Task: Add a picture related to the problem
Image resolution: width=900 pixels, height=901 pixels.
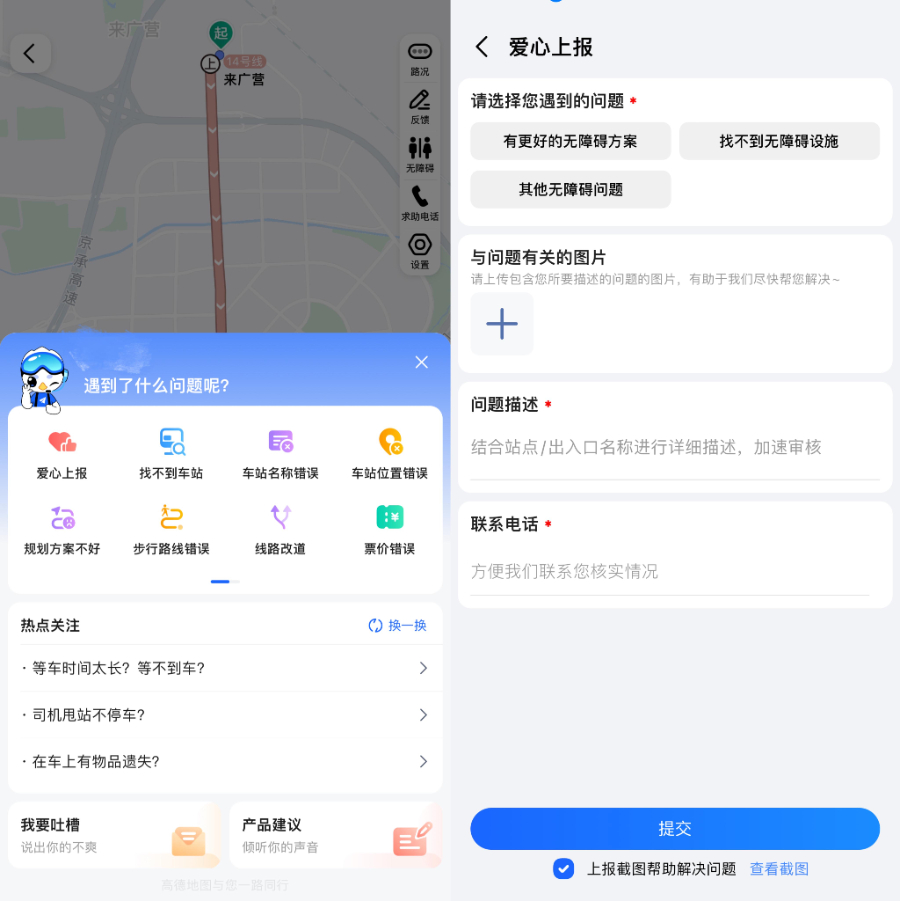Action: [x=502, y=324]
